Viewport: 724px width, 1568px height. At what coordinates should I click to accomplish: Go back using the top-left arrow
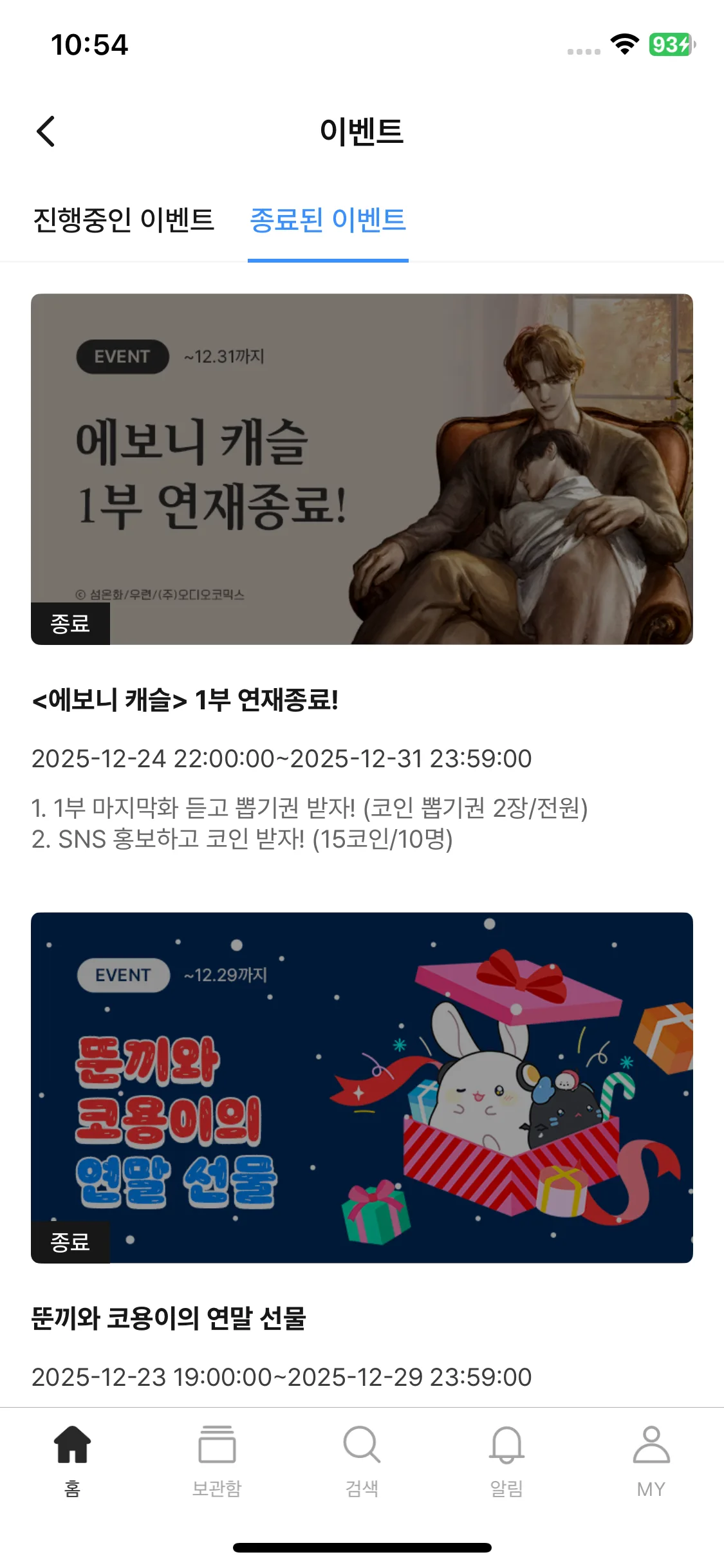pyautogui.click(x=46, y=131)
